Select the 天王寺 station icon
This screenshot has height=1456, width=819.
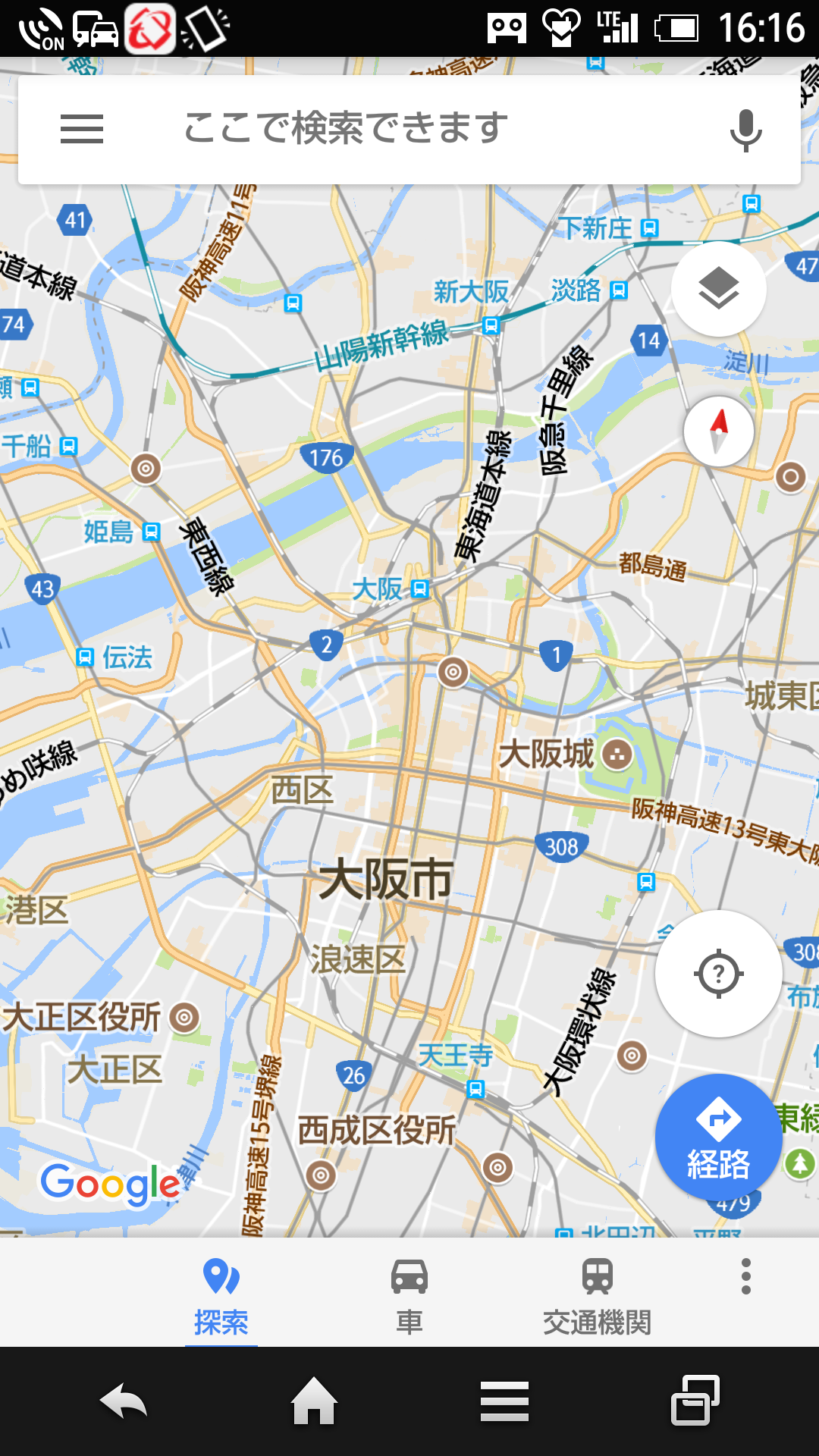pyautogui.click(x=475, y=1090)
